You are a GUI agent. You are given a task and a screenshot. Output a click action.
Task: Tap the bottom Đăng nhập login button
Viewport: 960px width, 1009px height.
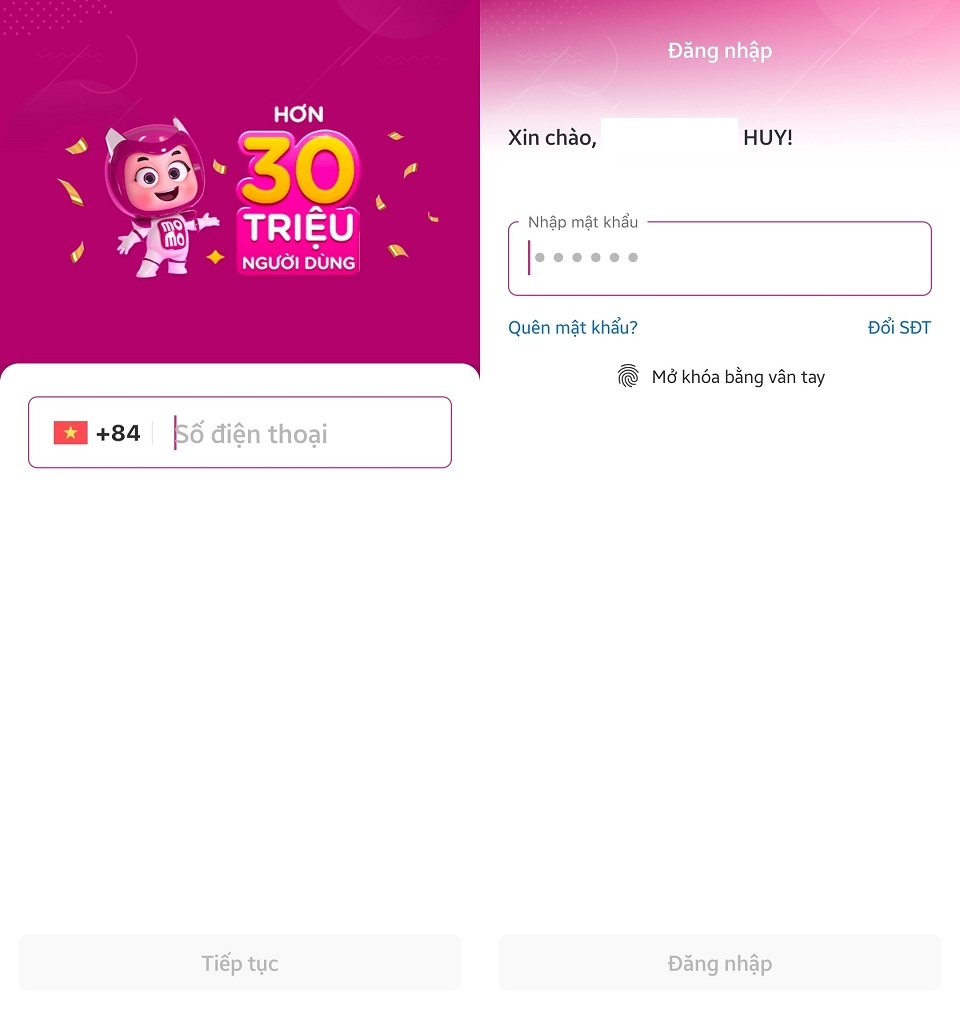pyautogui.click(x=720, y=963)
